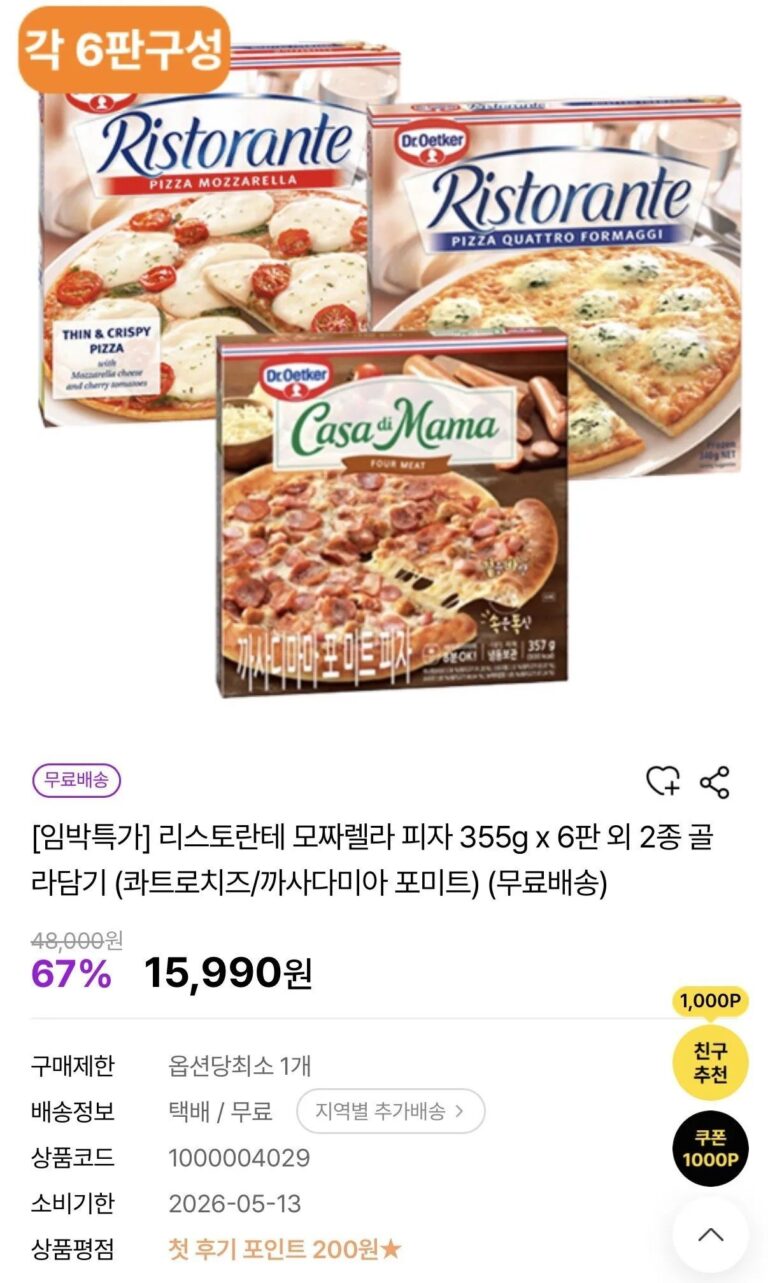Image resolution: width=768 pixels, height=1283 pixels.
Task: Tap the 친구추천 1,000P button
Action: coord(709,1062)
